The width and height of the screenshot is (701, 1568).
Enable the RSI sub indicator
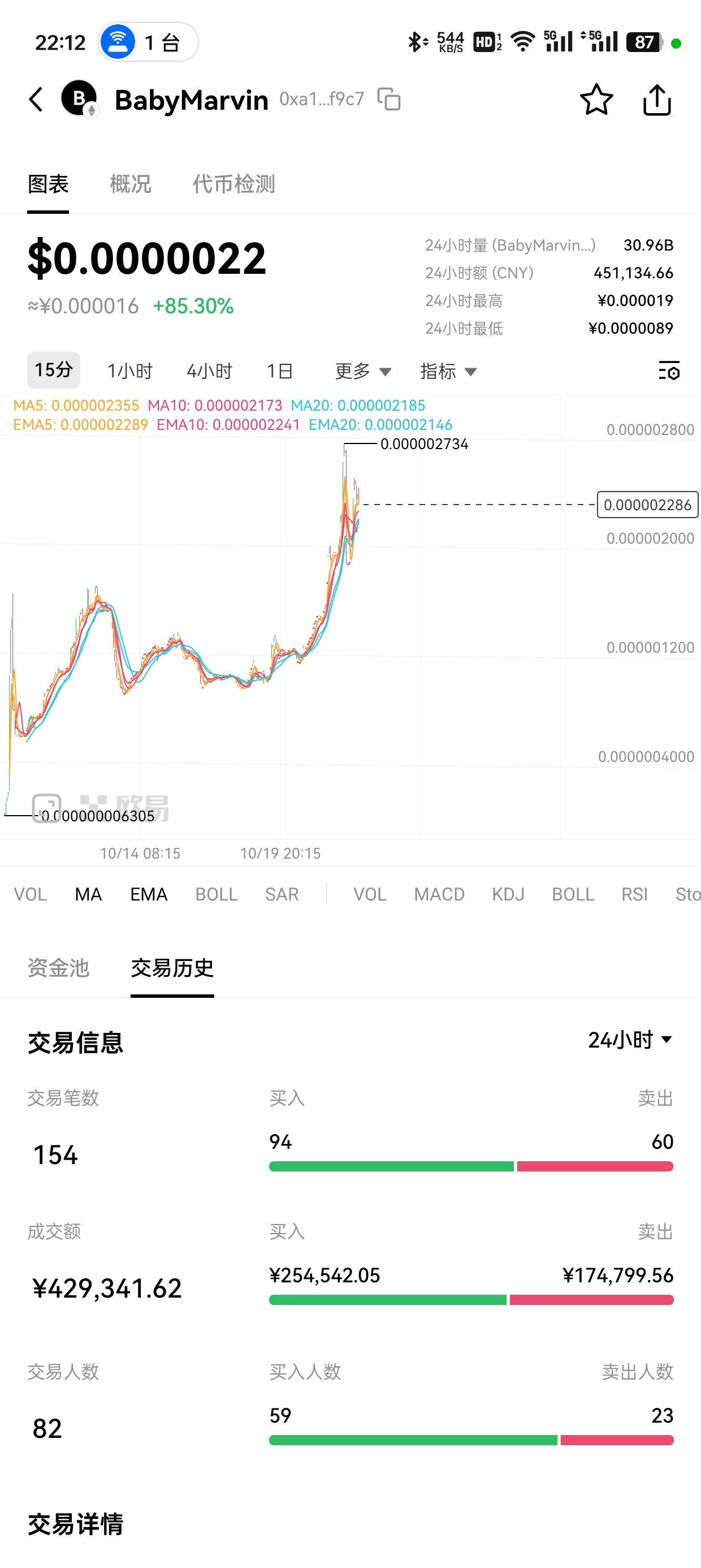coord(634,894)
